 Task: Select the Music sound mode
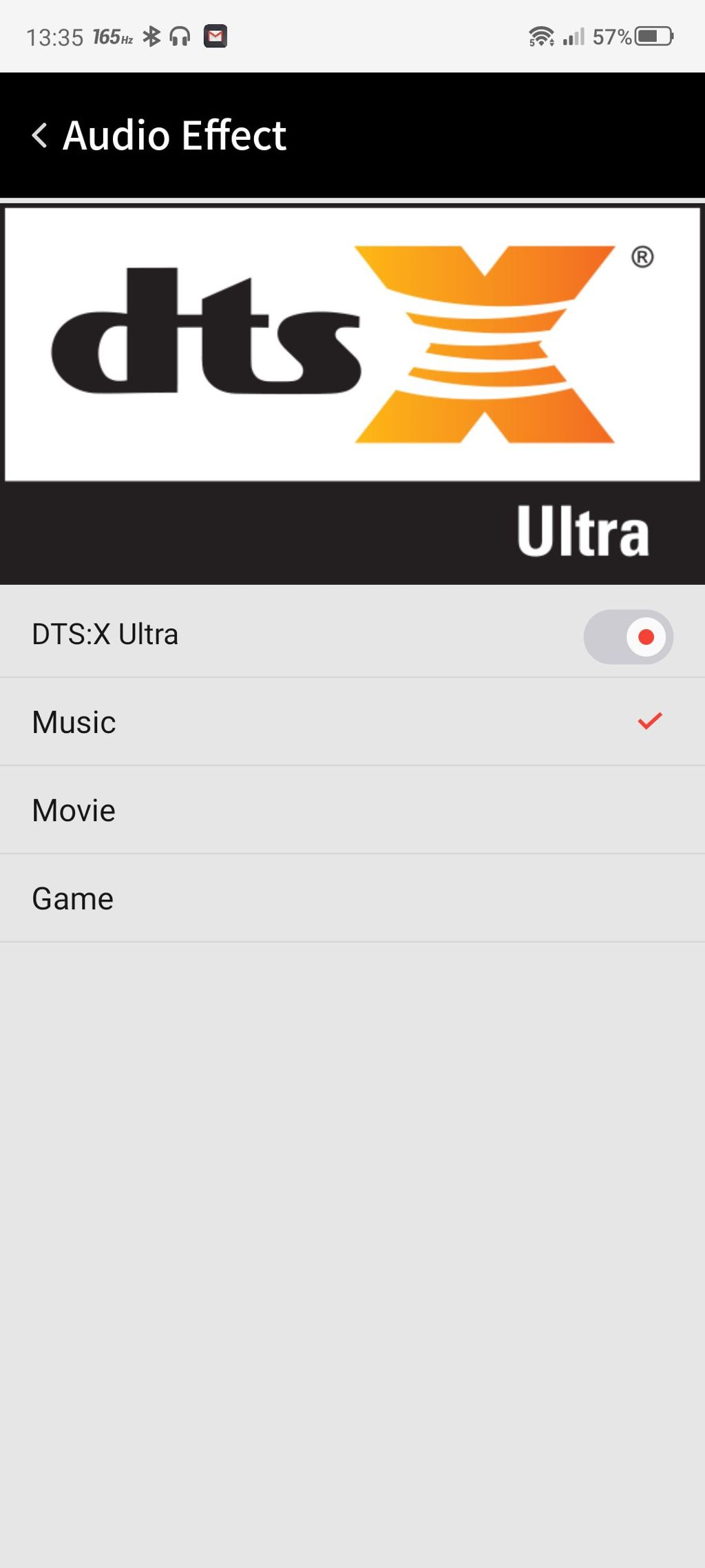coord(352,722)
